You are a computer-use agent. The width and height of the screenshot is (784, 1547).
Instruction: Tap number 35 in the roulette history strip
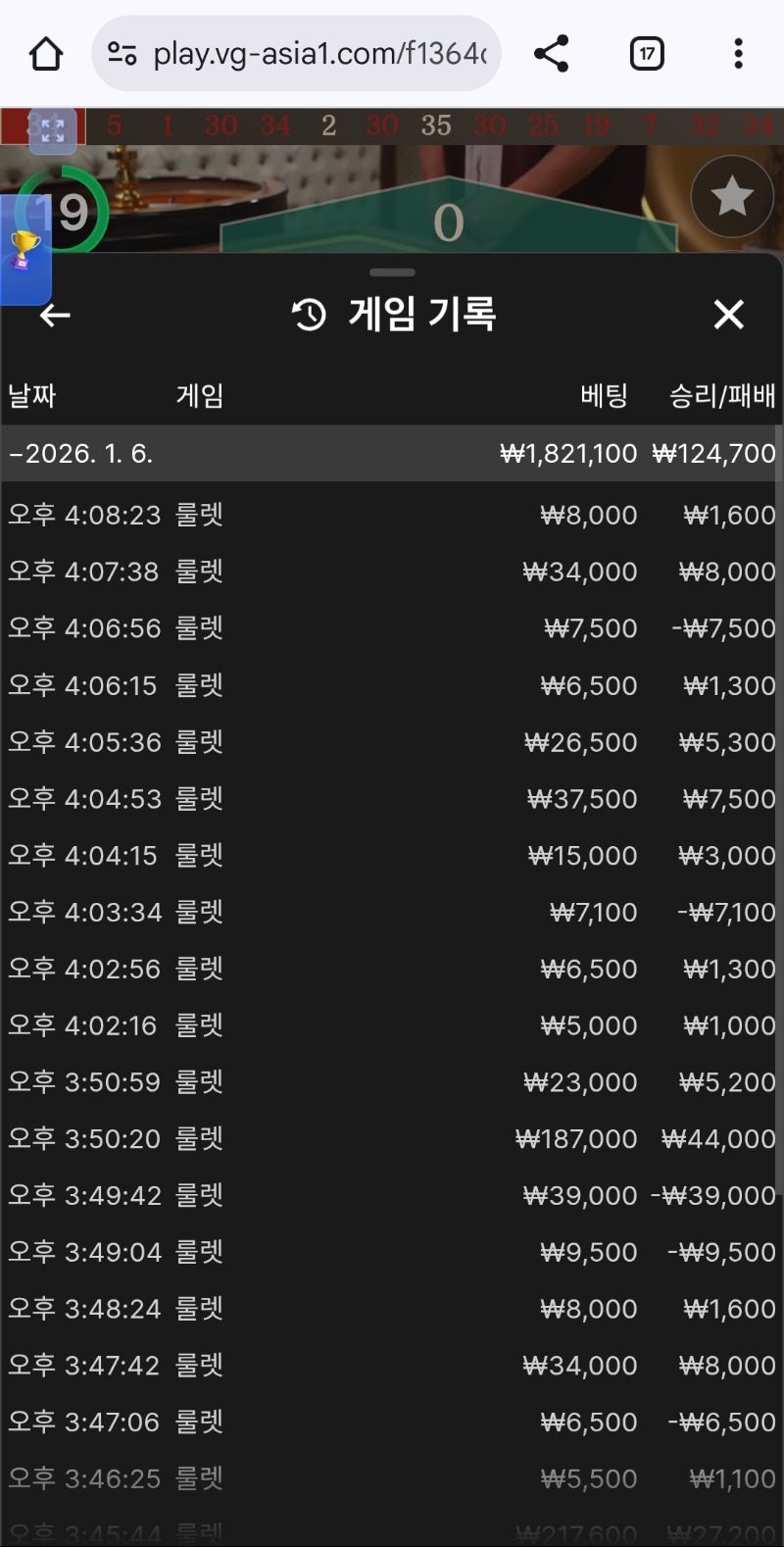435,125
